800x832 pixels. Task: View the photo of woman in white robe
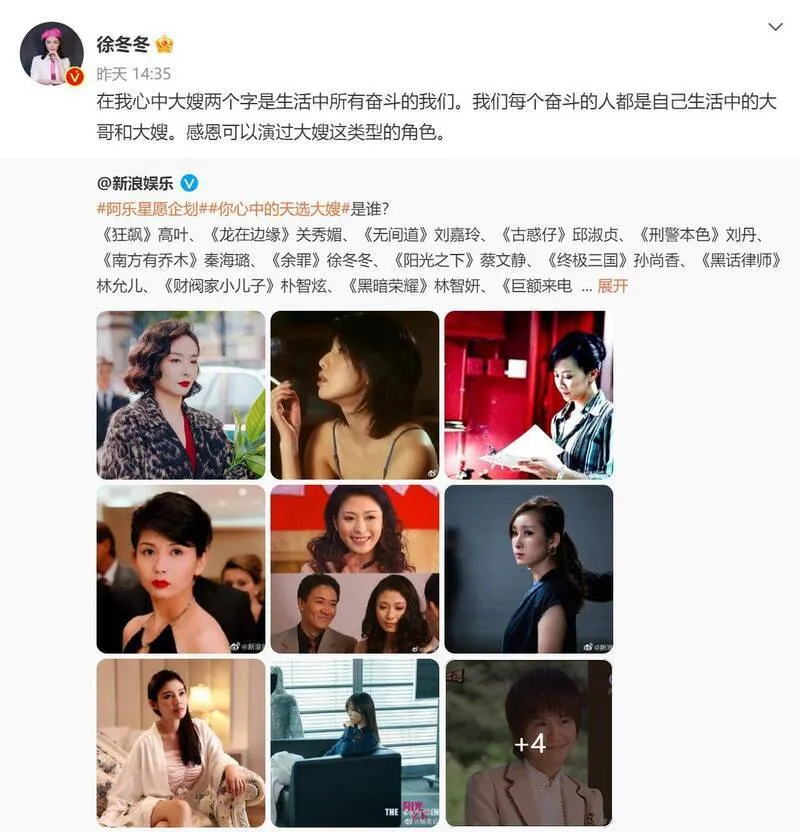[181, 742]
